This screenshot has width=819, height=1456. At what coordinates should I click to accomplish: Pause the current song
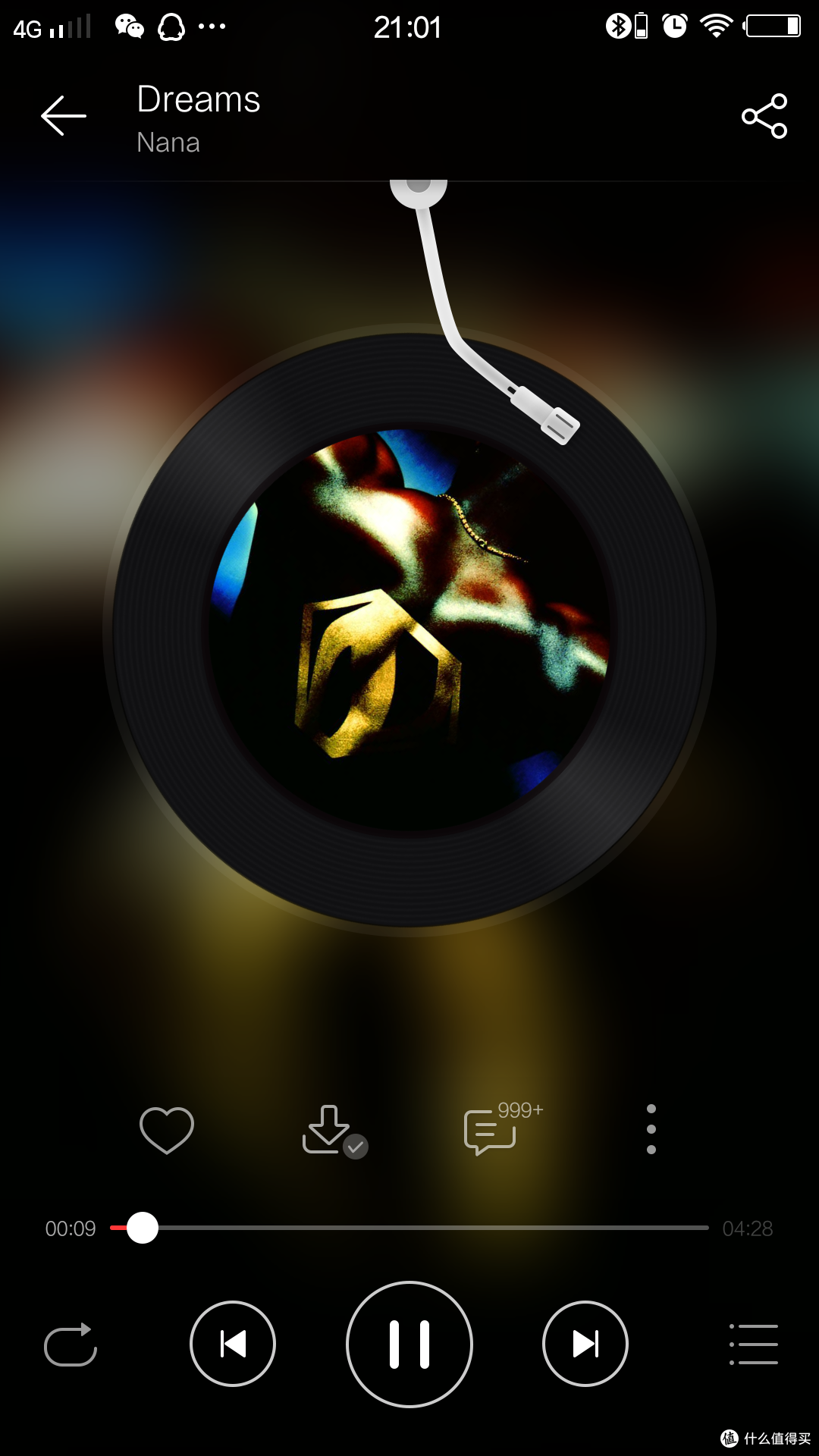tap(409, 1344)
